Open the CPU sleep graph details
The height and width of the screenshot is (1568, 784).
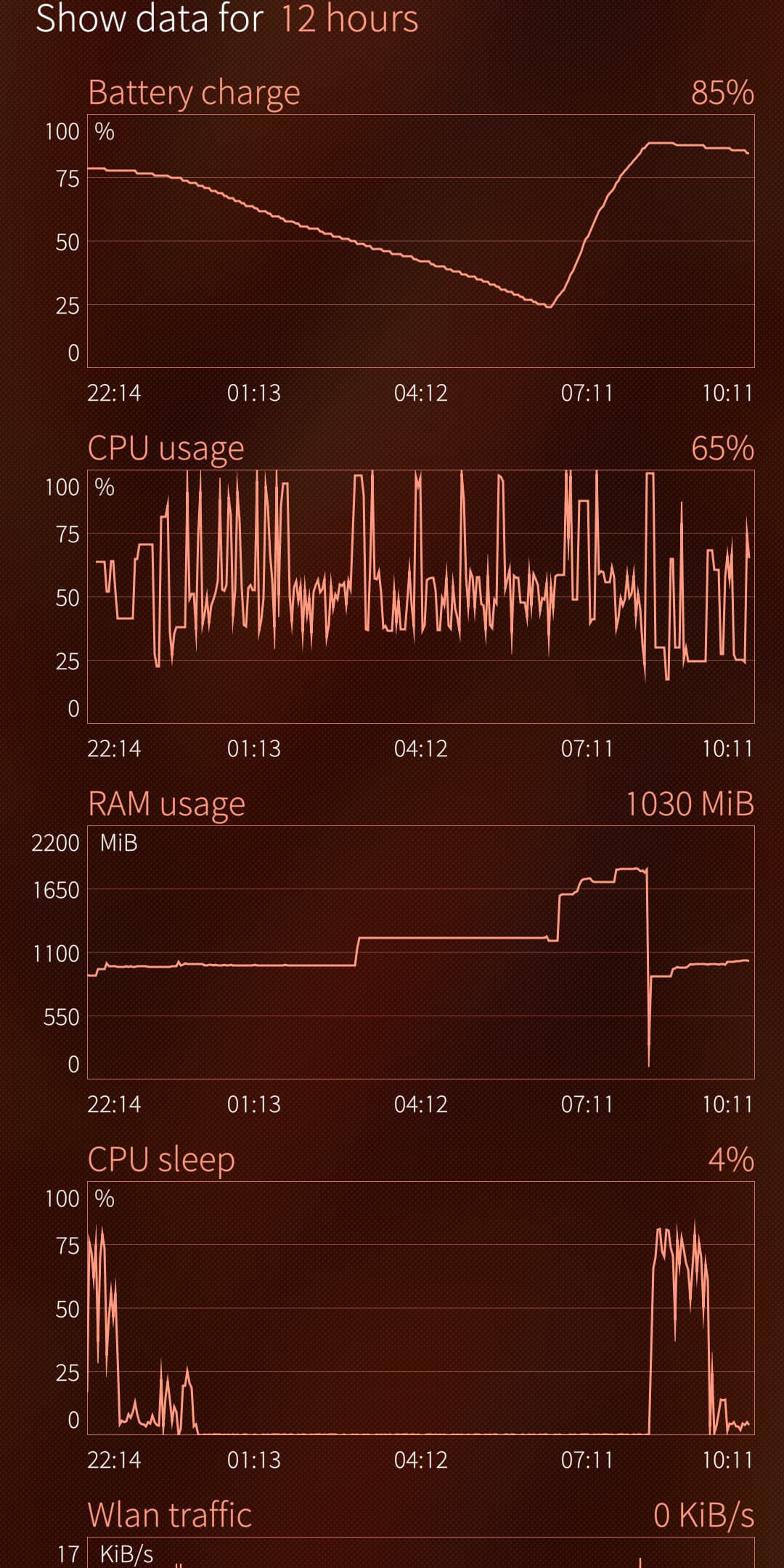pyautogui.click(x=421, y=1307)
